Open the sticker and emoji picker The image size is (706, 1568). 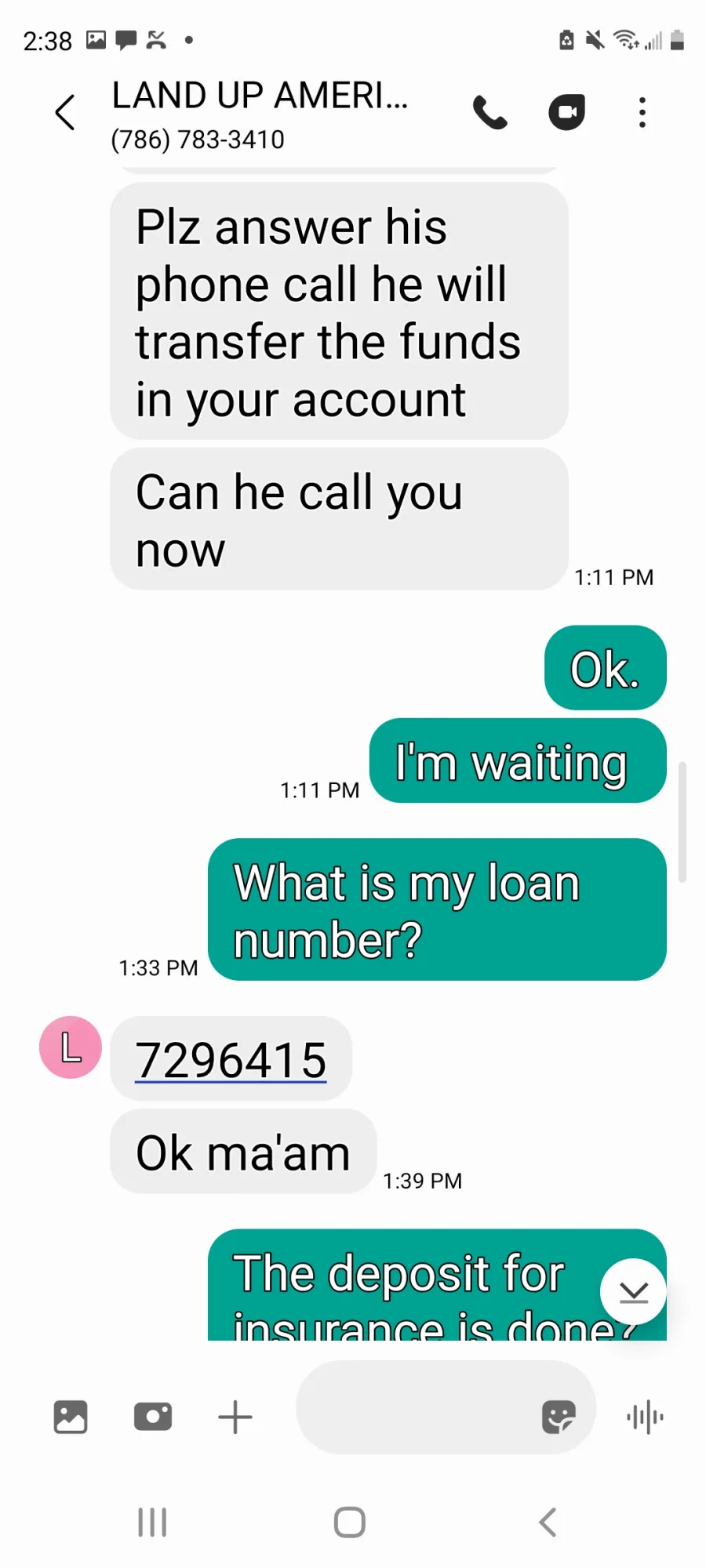(x=559, y=1417)
